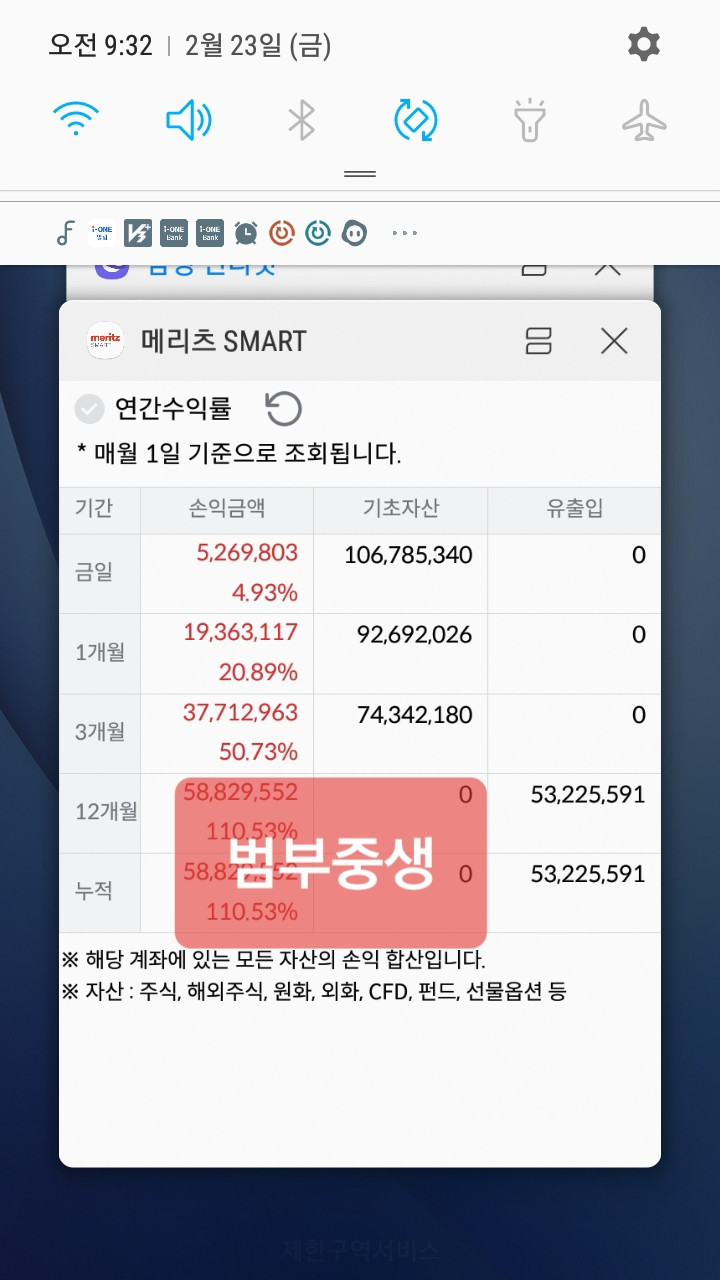Turn on the flashlight

point(530,121)
